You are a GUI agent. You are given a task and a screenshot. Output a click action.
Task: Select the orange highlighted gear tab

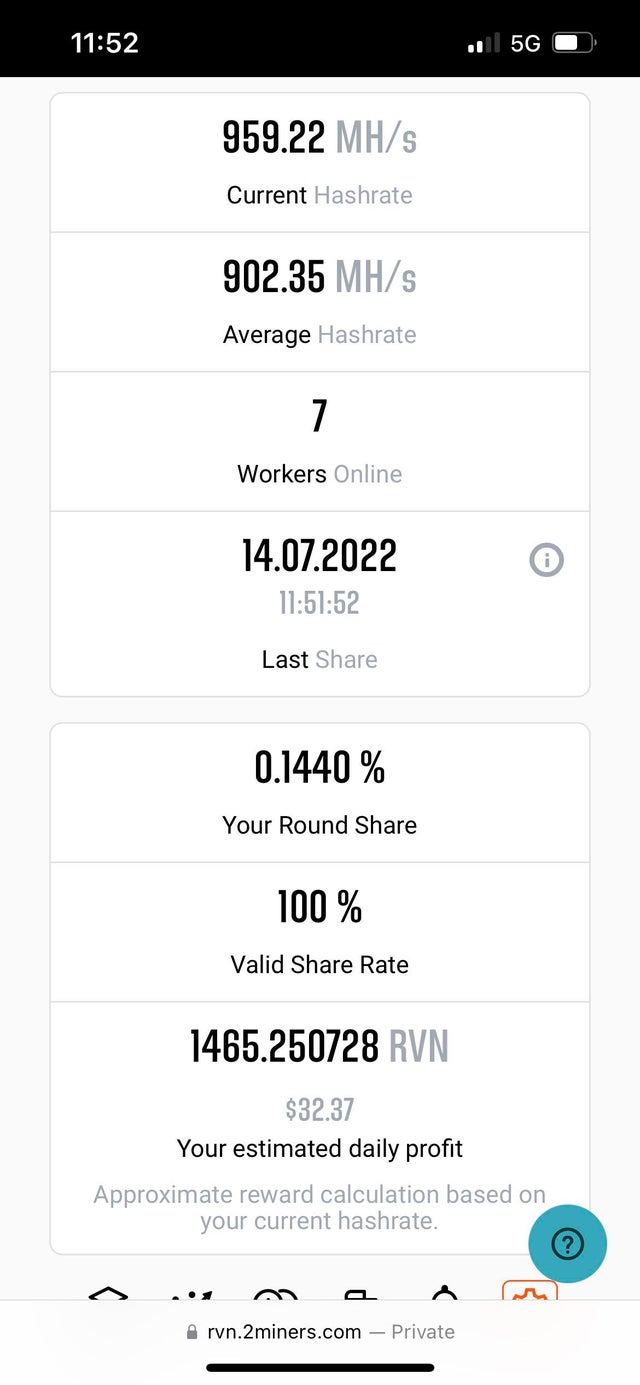(529, 1291)
